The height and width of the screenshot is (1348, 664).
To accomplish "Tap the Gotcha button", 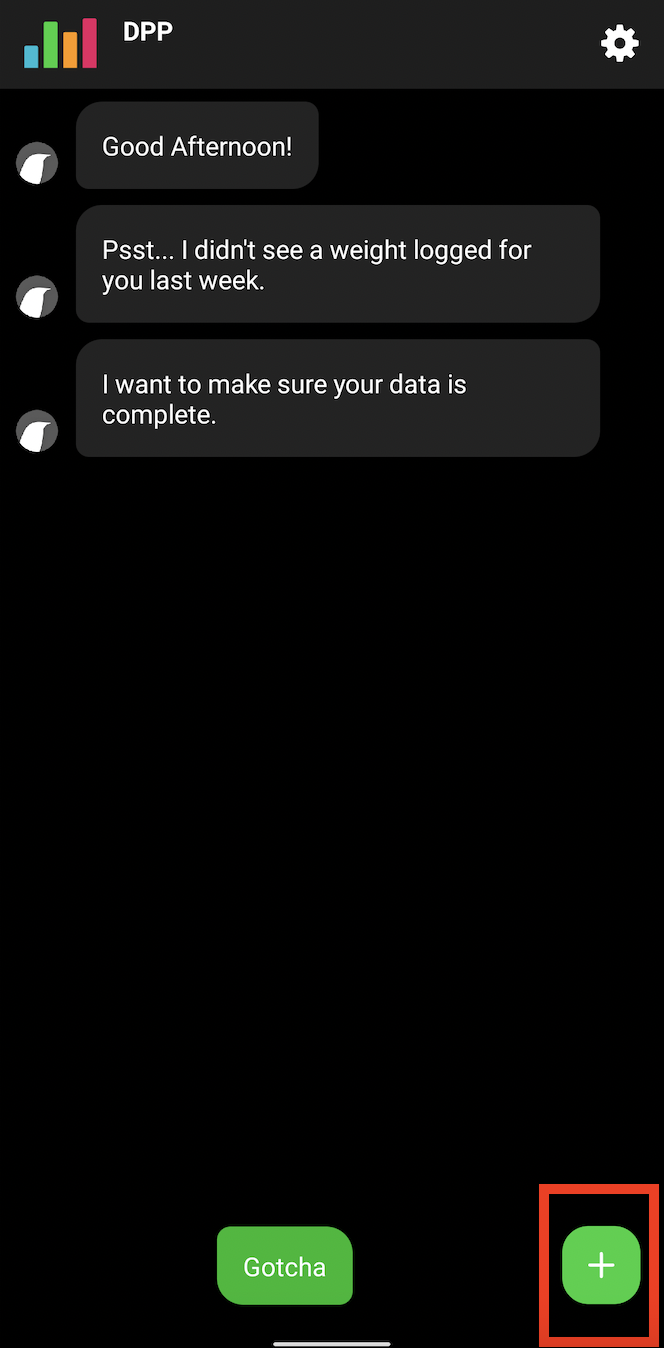I will click(285, 1266).
